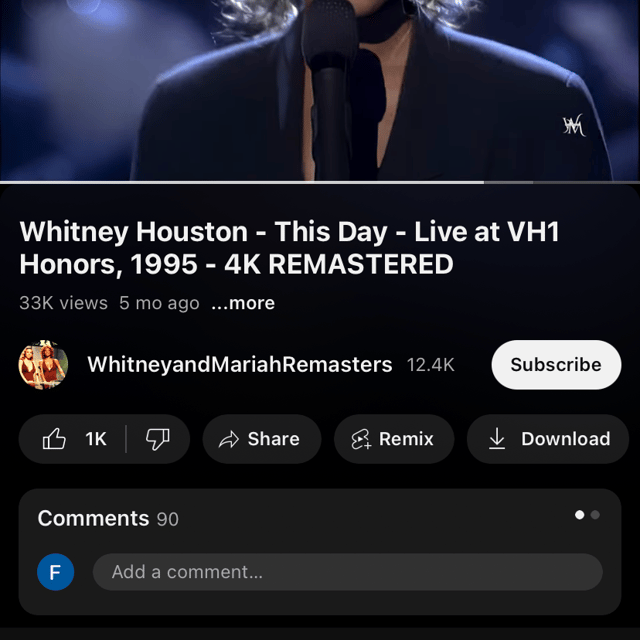Download the video
The height and width of the screenshot is (640, 640).
549,439
